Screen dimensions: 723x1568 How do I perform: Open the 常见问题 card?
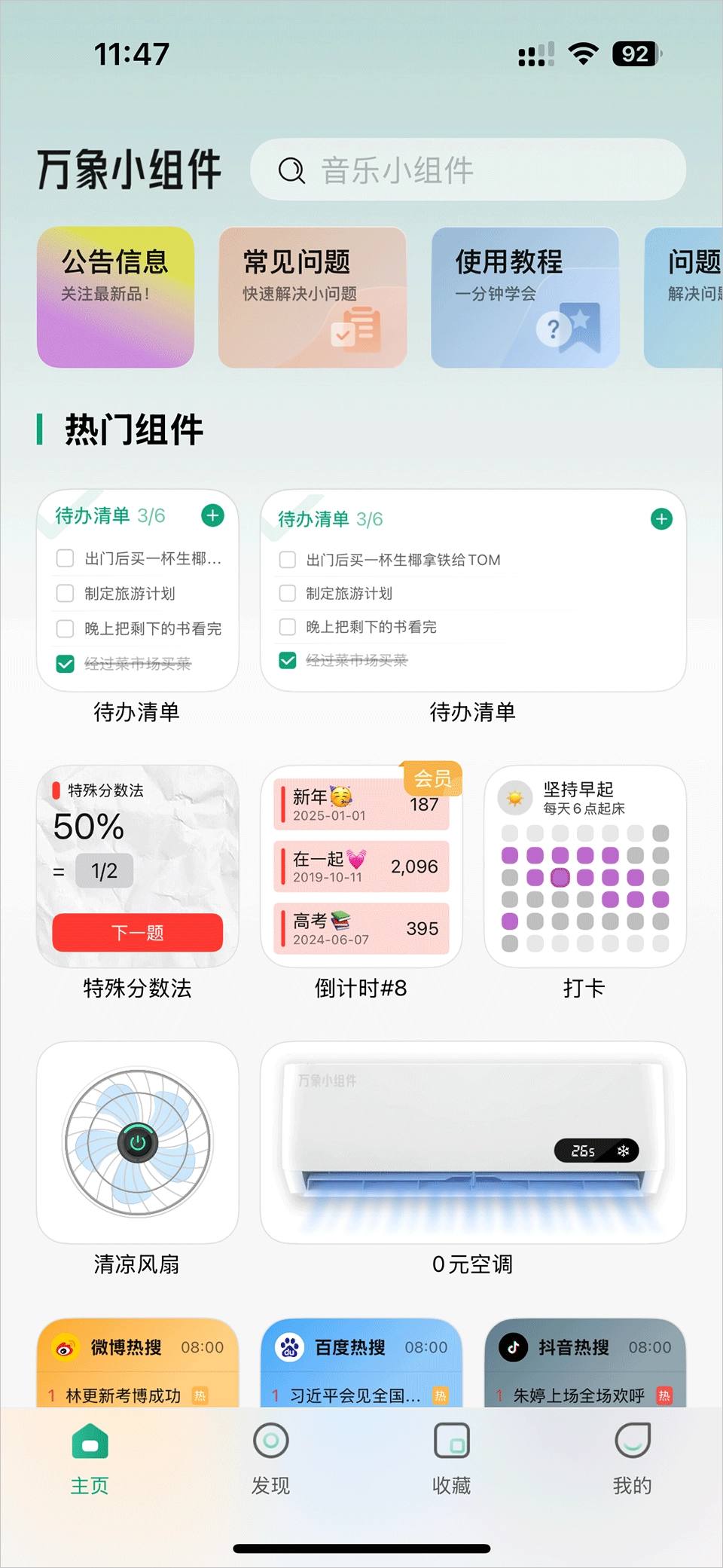pyautogui.click(x=312, y=297)
